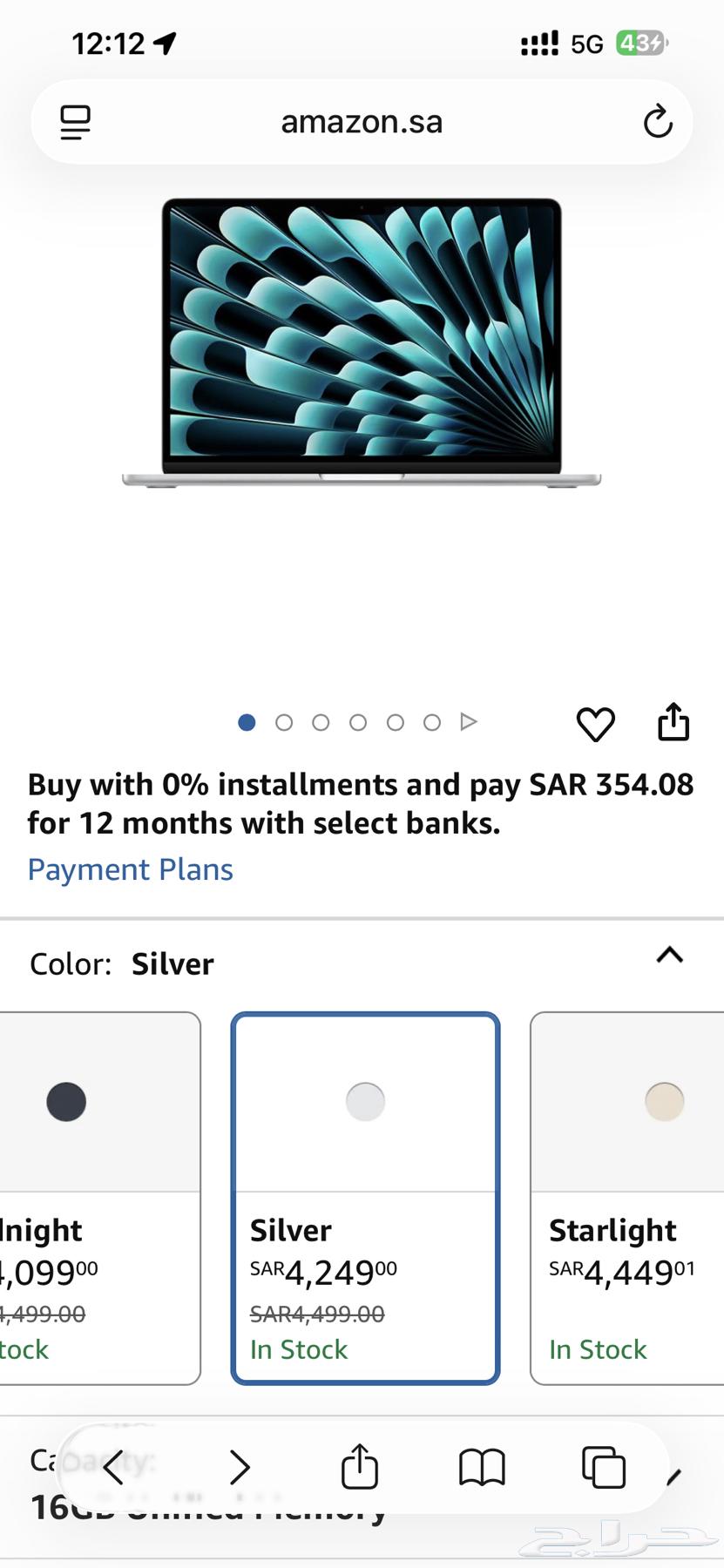
Task: Collapse the Color section chevron
Action: [x=669, y=955]
